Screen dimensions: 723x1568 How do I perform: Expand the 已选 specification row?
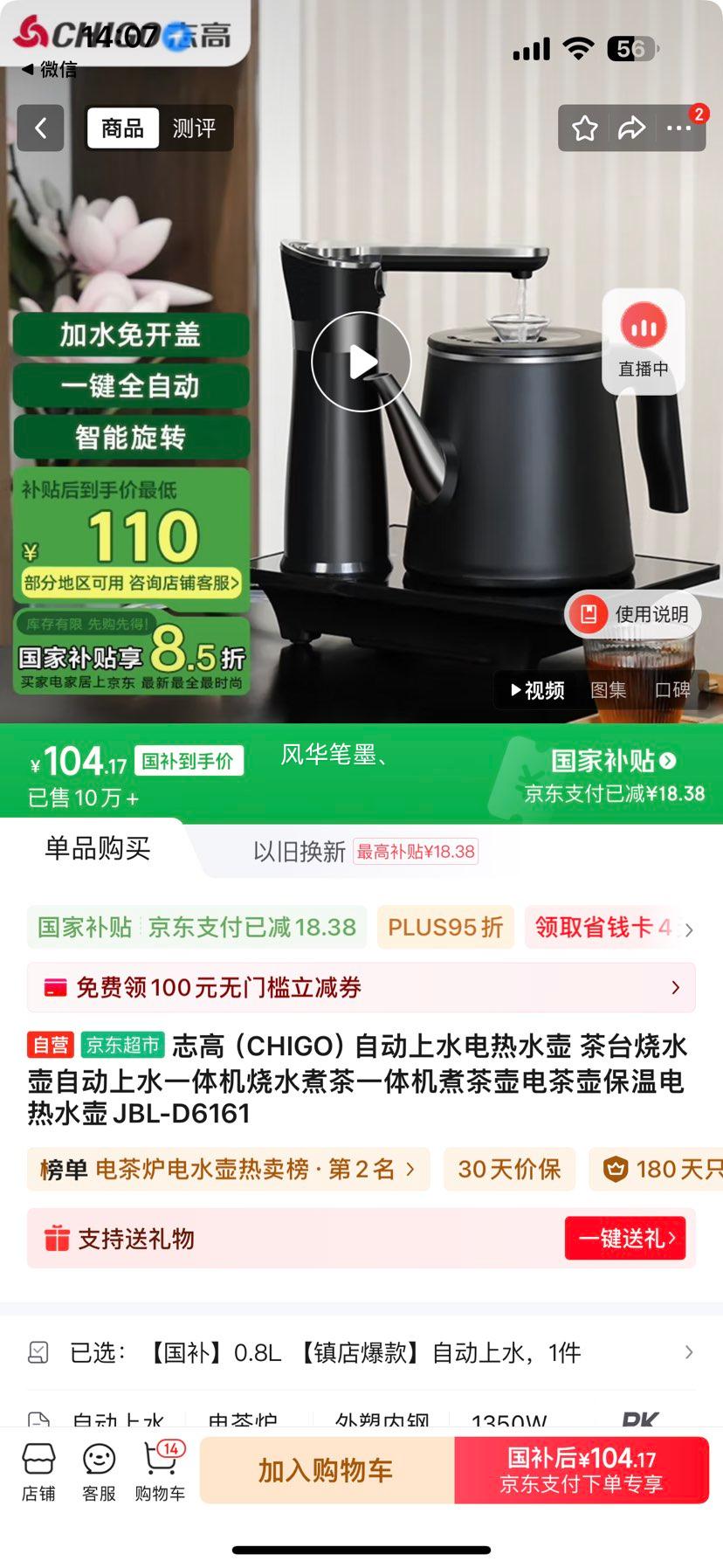(x=361, y=1353)
